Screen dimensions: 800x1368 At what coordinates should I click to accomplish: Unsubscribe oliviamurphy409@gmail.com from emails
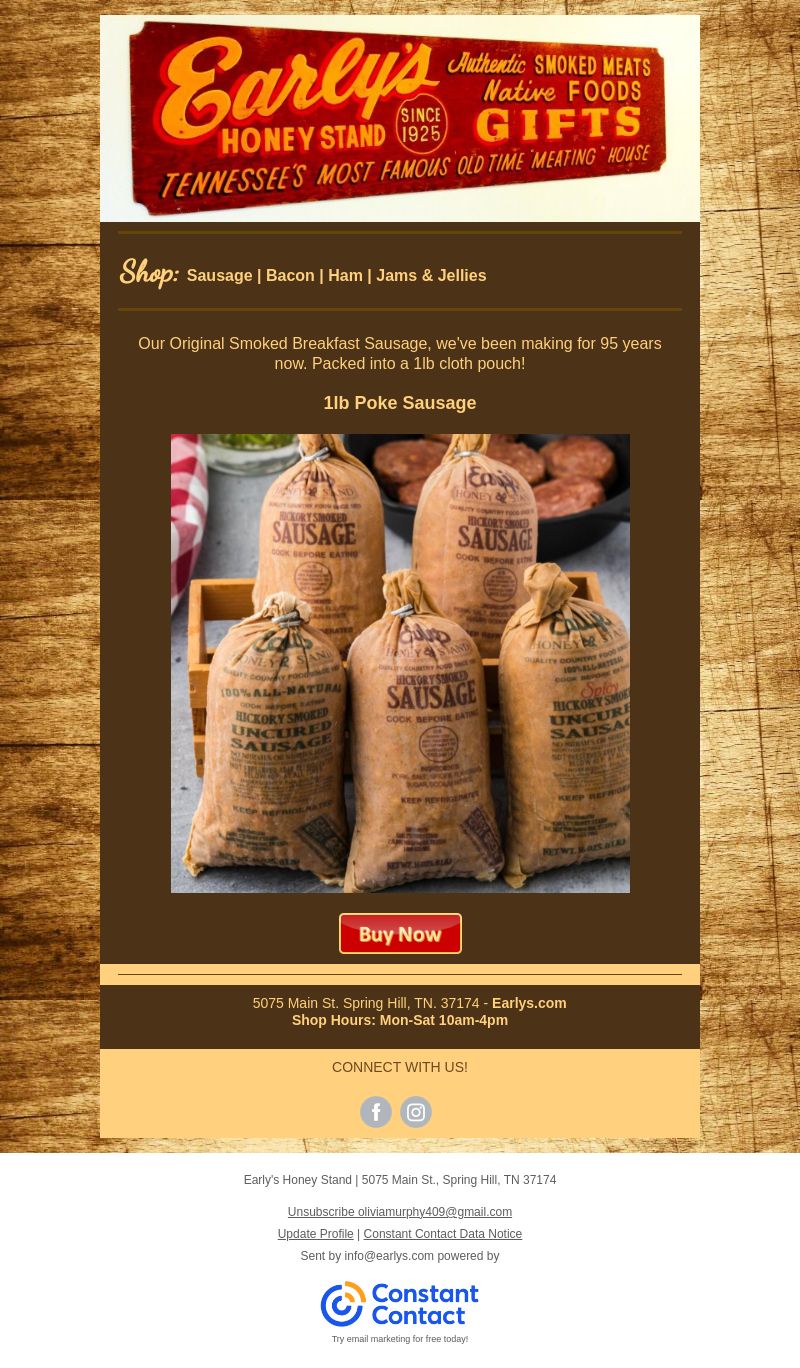[399, 1212]
